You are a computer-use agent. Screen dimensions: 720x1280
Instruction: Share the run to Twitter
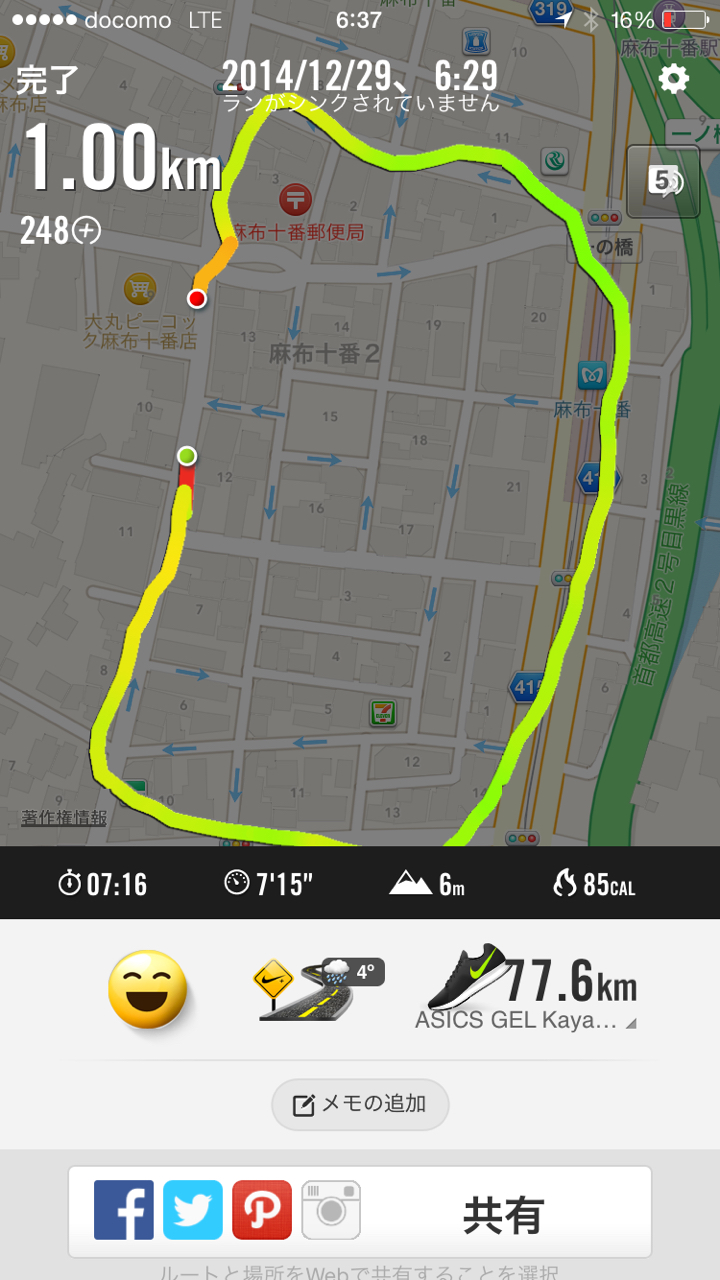pos(193,1210)
